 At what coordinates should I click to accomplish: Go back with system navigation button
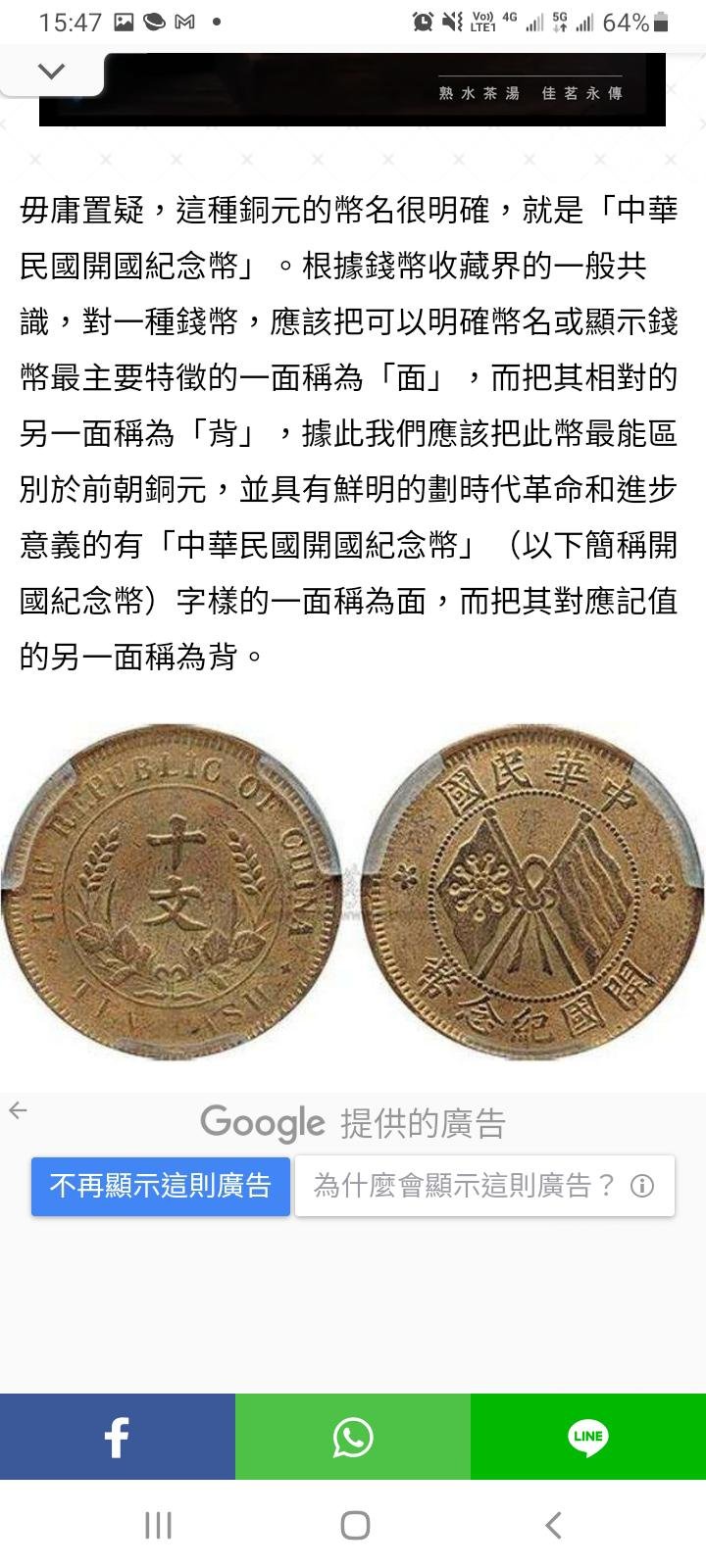coord(553,1525)
